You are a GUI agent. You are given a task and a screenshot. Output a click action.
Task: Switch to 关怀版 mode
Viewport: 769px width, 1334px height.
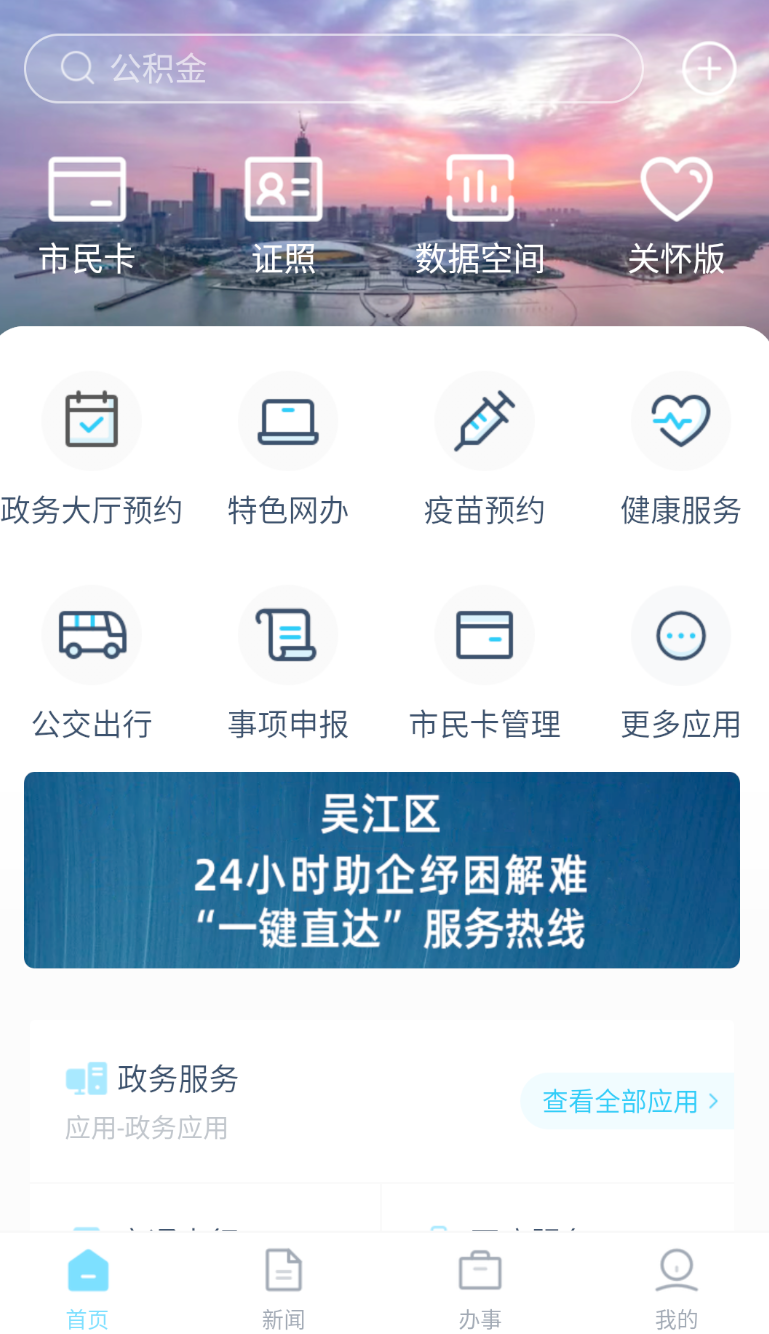[676, 215]
